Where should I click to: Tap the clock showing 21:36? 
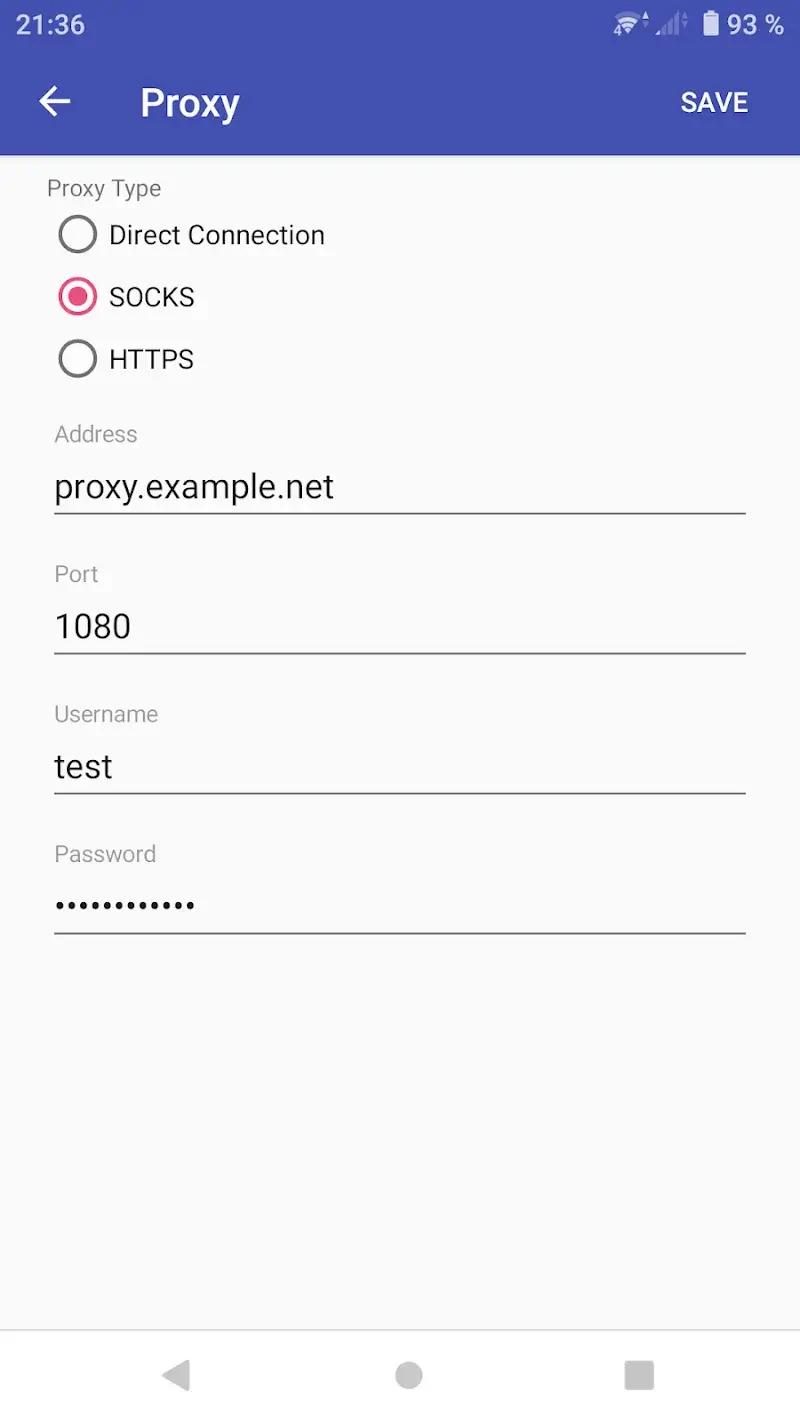[50, 25]
